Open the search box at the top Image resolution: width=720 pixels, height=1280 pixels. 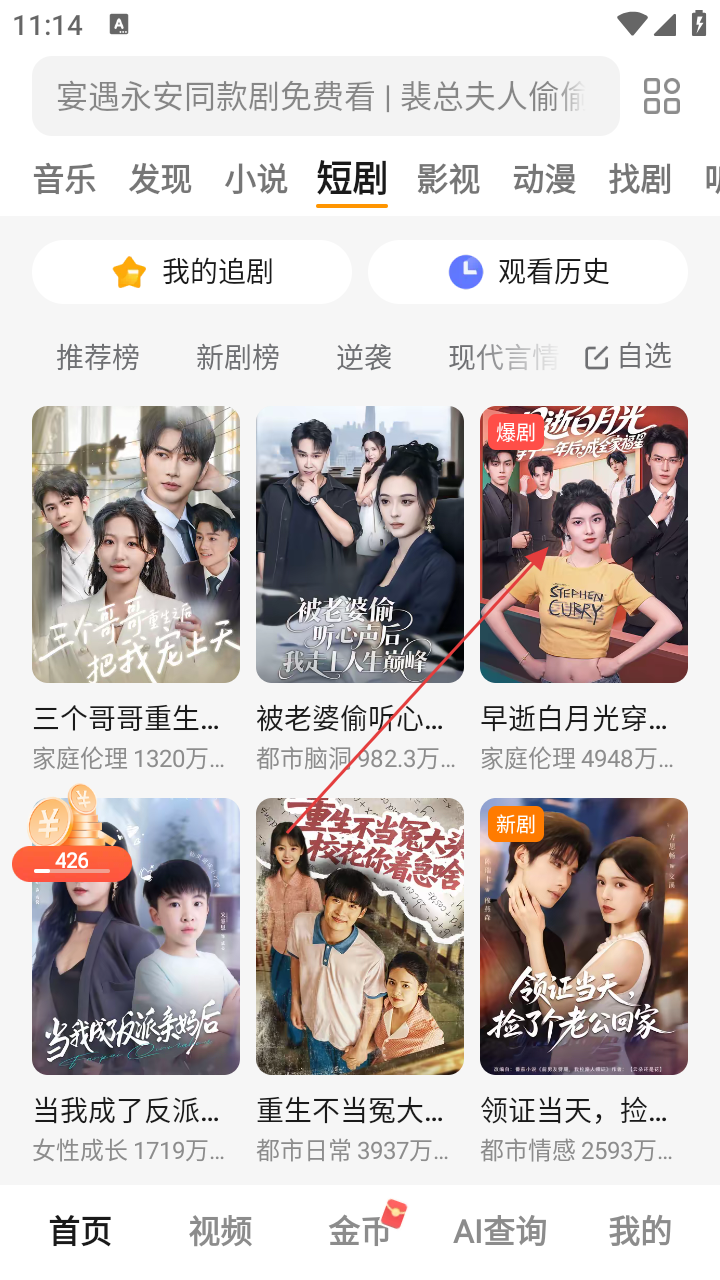point(320,96)
